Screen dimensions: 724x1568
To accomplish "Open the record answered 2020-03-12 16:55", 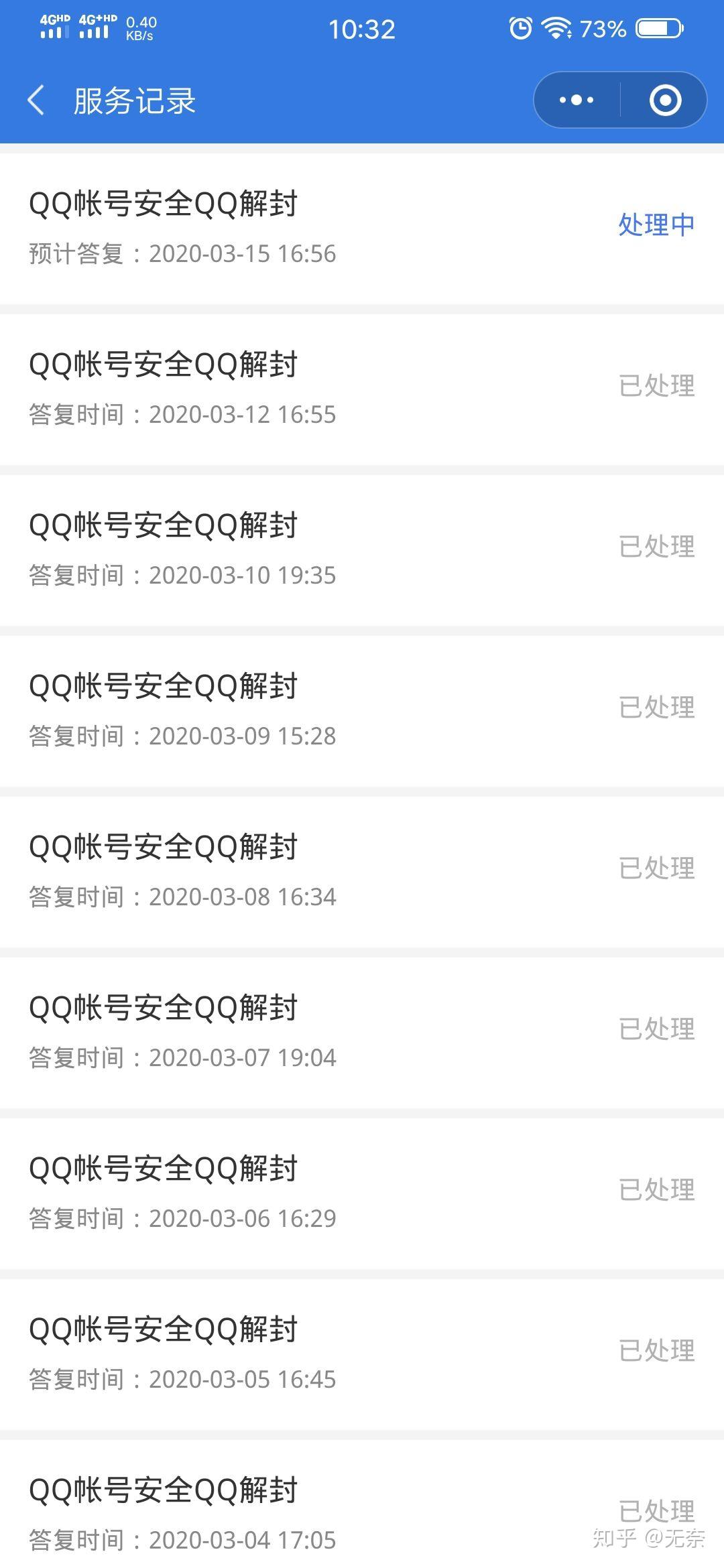I will click(362, 389).
